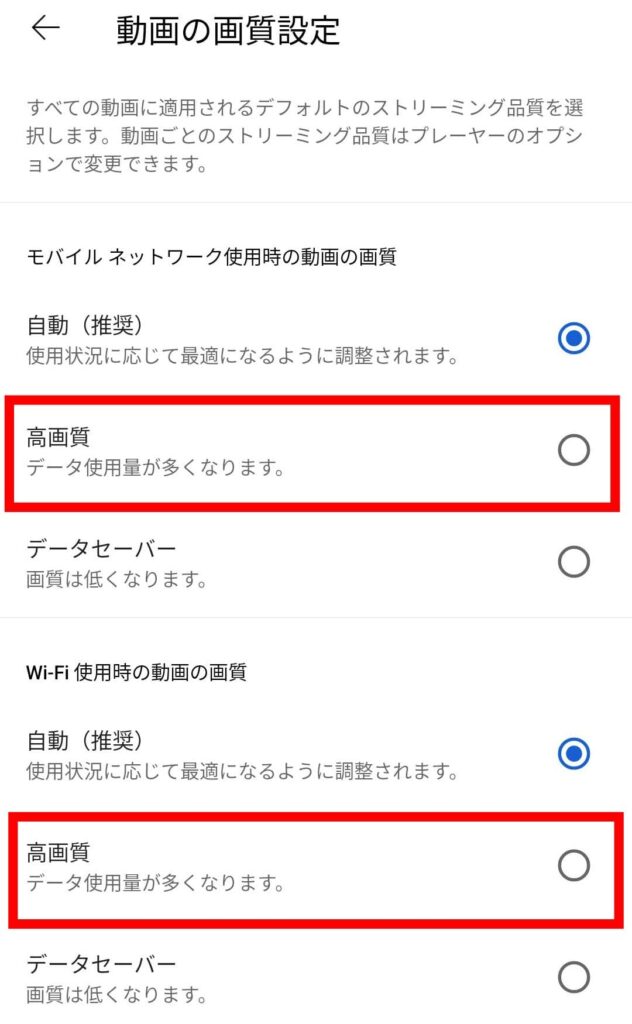632x1024 pixels.
Task: Go back using the top-left arrow
Action: click(46, 28)
